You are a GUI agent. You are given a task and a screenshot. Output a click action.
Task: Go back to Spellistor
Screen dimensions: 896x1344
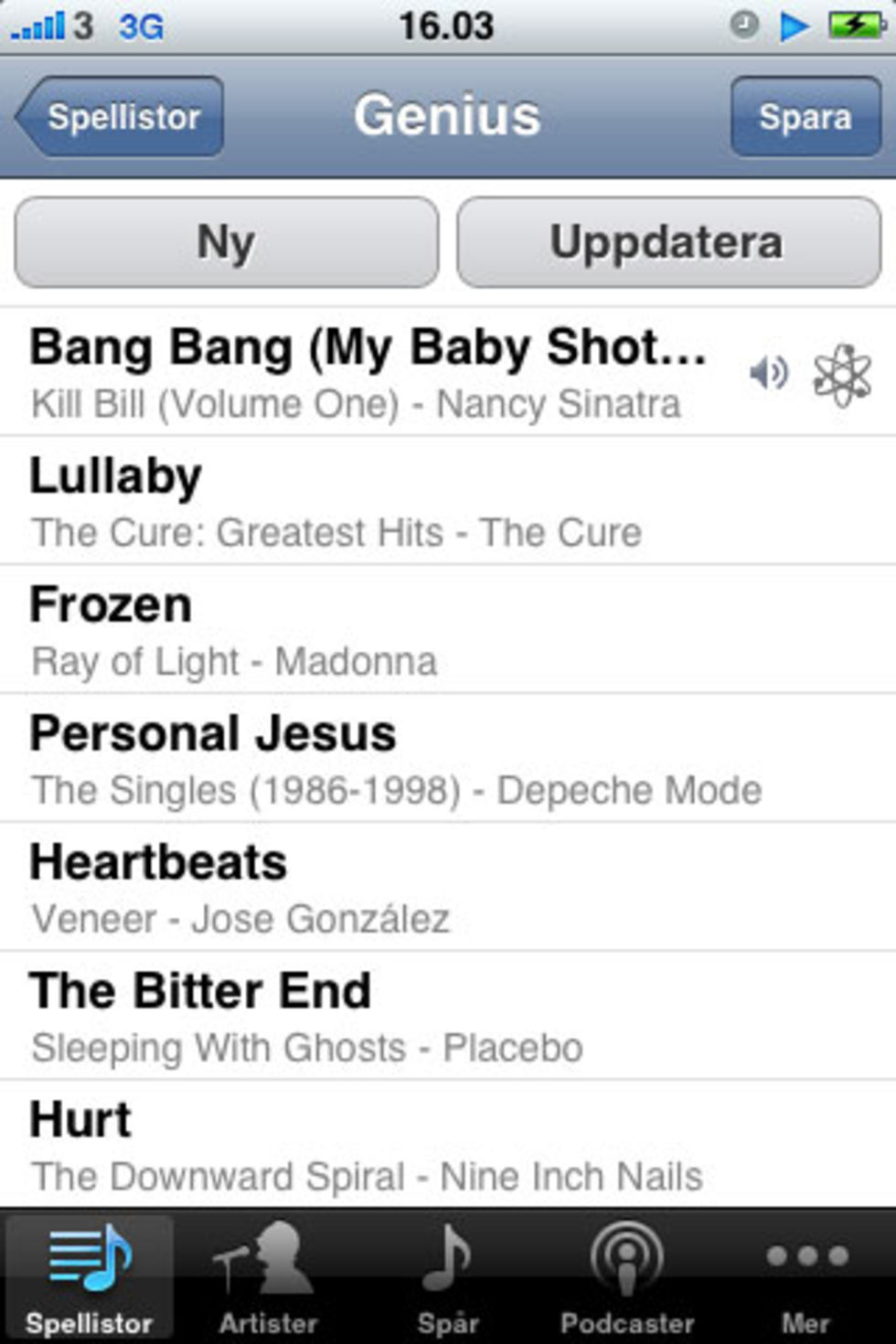pos(122,117)
